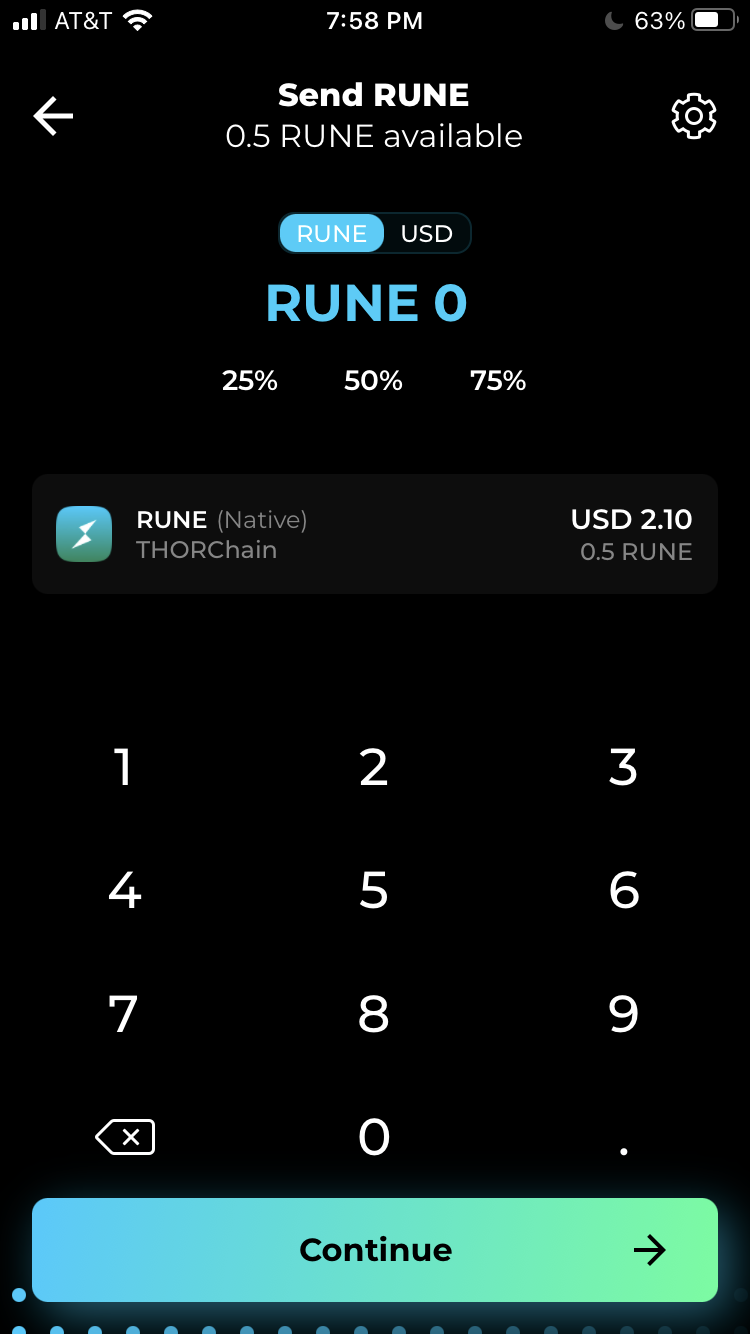Choose 25% of available balance

[250, 381]
